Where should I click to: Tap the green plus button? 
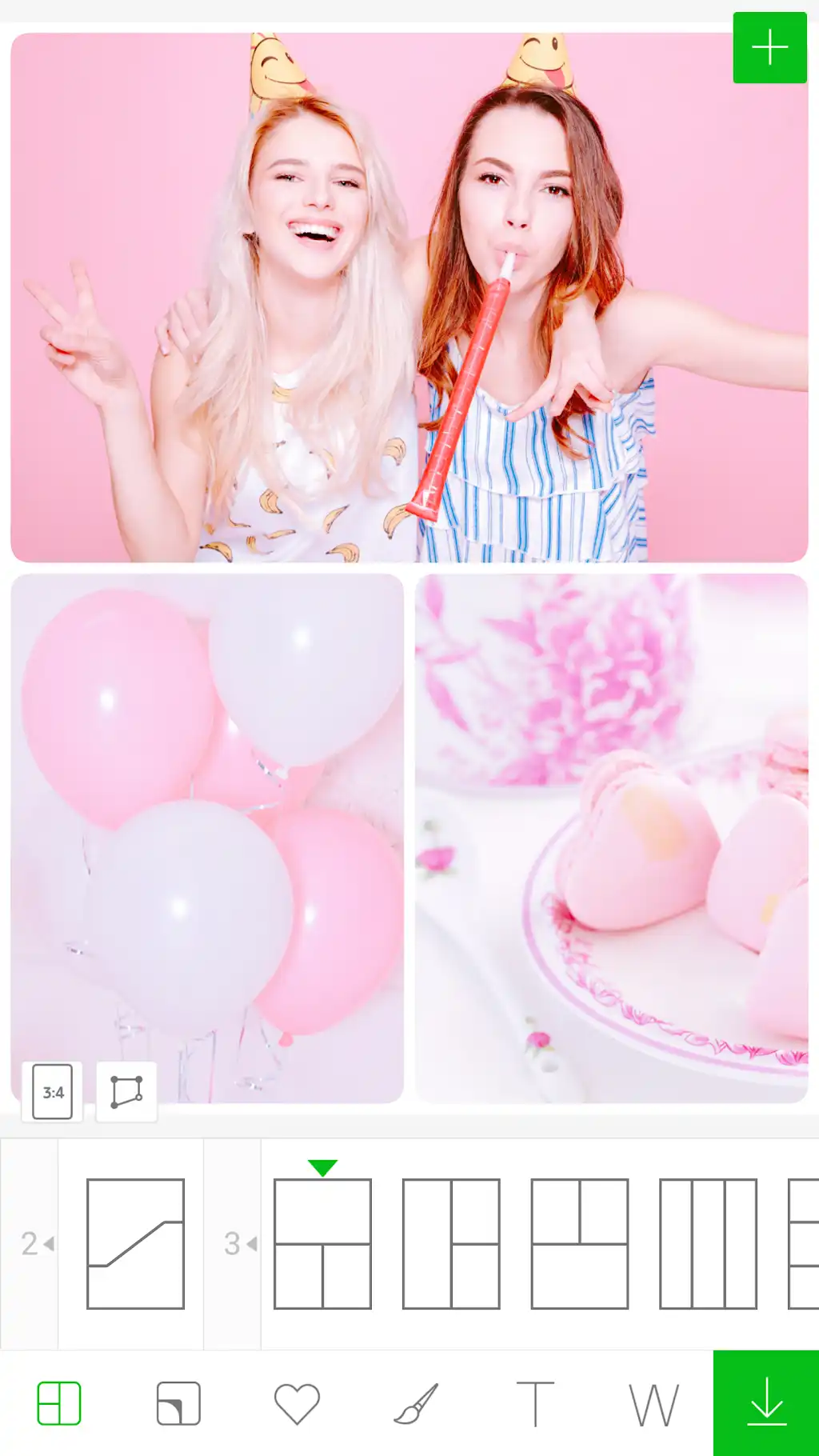[x=769, y=47]
